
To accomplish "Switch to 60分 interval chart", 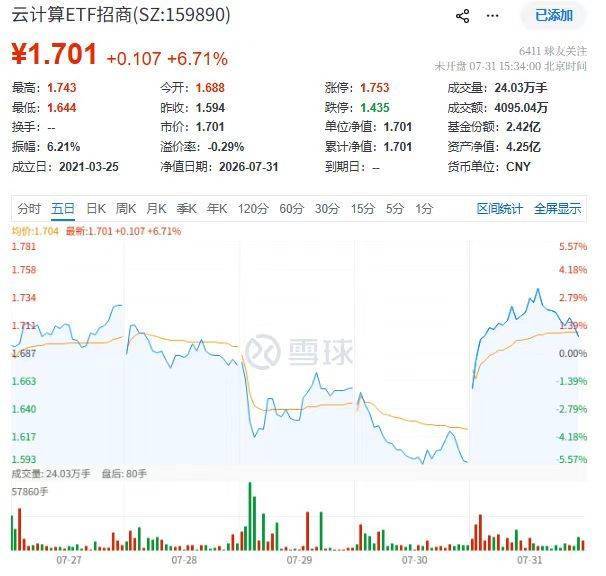I will coord(291,209).
